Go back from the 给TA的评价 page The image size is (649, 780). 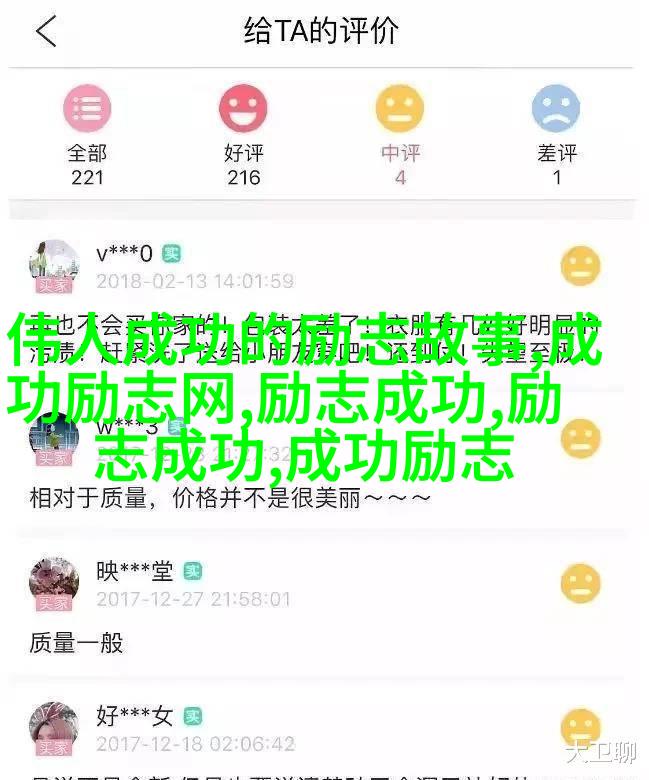point(46,32)
